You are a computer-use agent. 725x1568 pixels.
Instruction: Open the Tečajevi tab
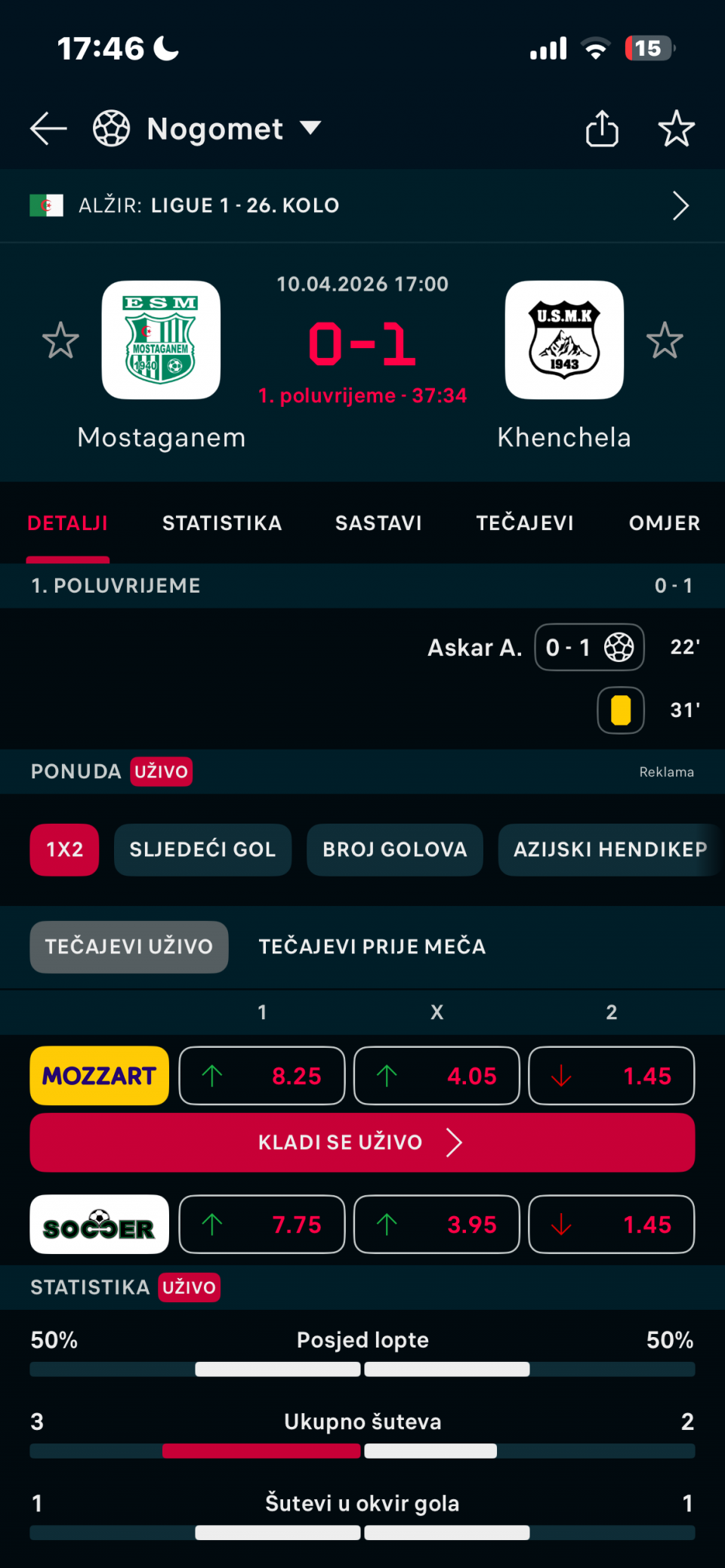pyautogui.click(x=525, y=523)
